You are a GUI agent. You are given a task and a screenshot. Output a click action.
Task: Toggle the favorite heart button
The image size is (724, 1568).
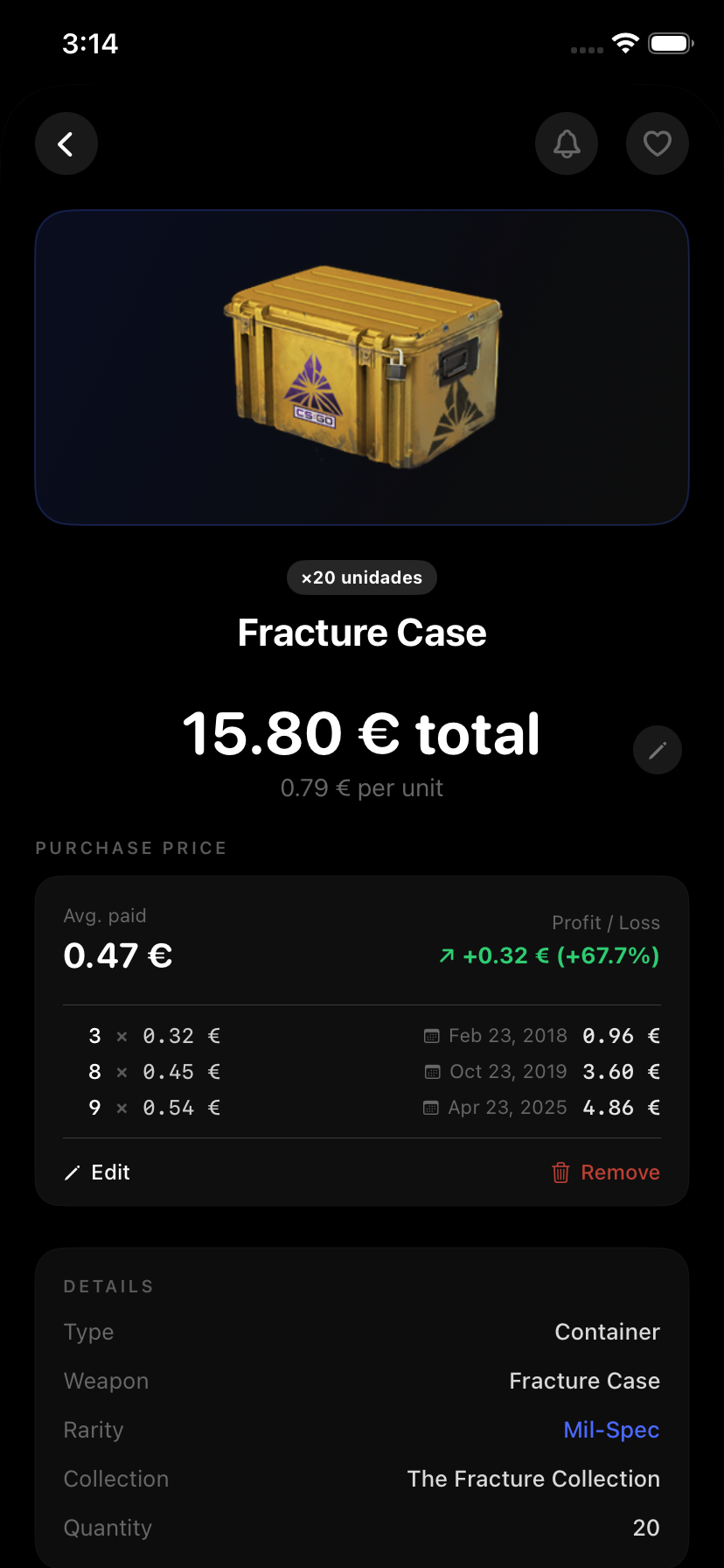658,143
